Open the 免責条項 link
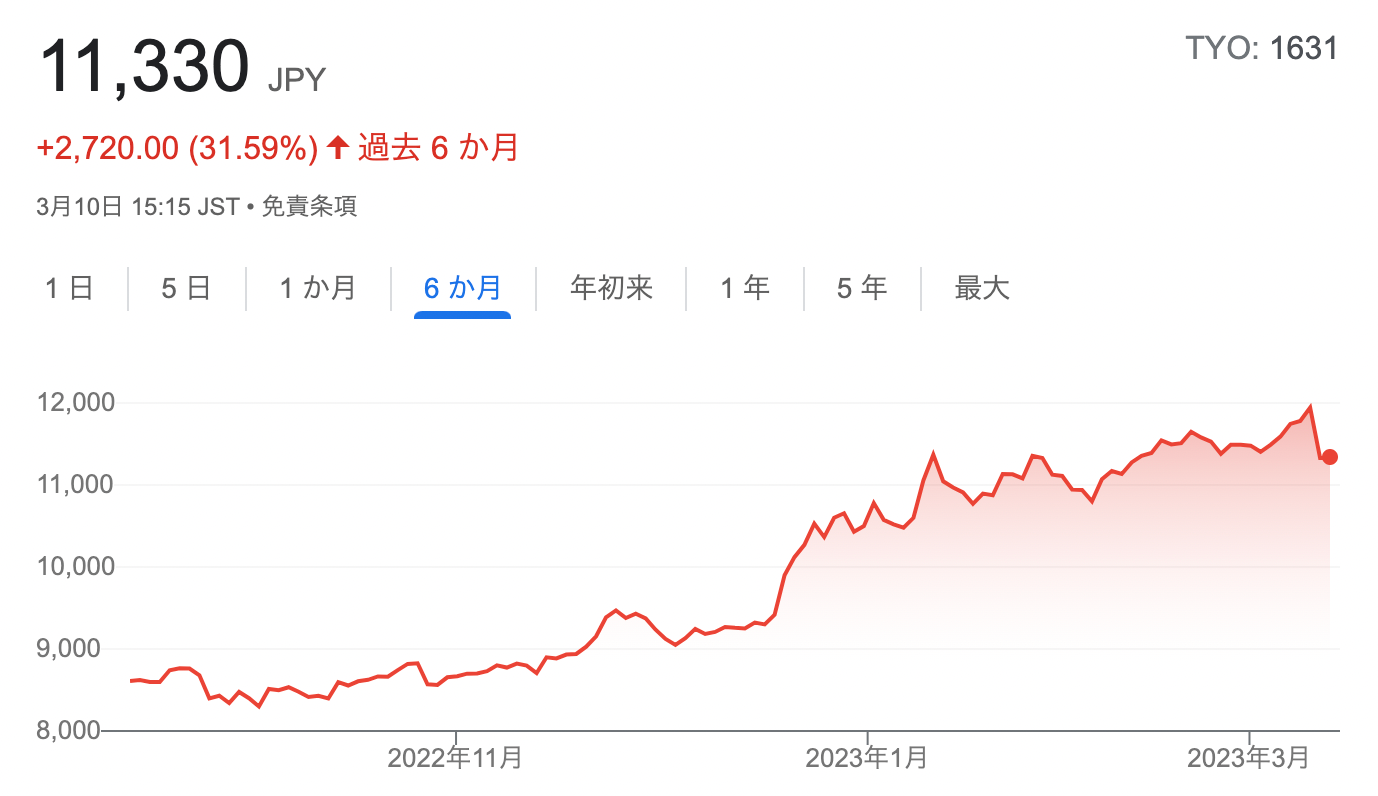1378x796 pixels. pos(309,207)
